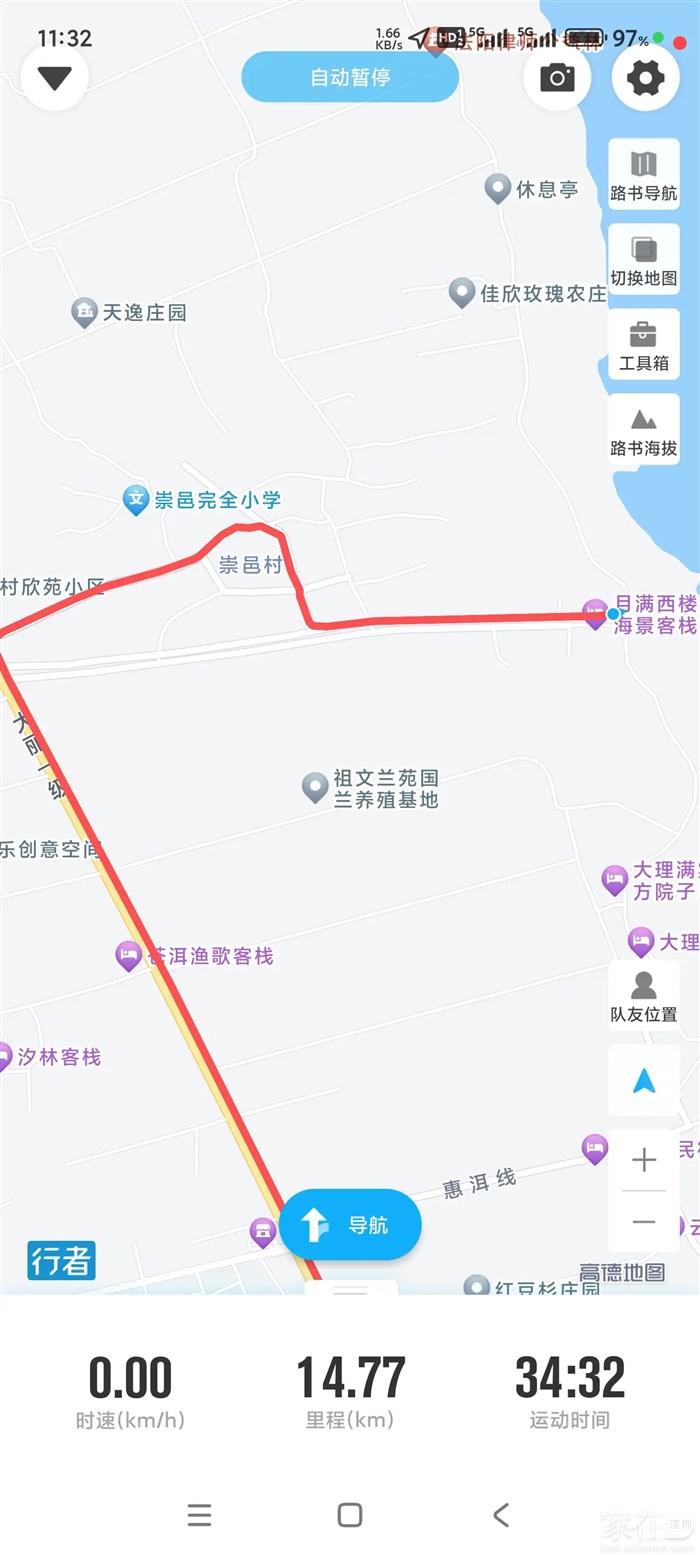Zoom in on the map
Image resolution: width=700 pixels, height=1555 pixels.
[644, 1160]
